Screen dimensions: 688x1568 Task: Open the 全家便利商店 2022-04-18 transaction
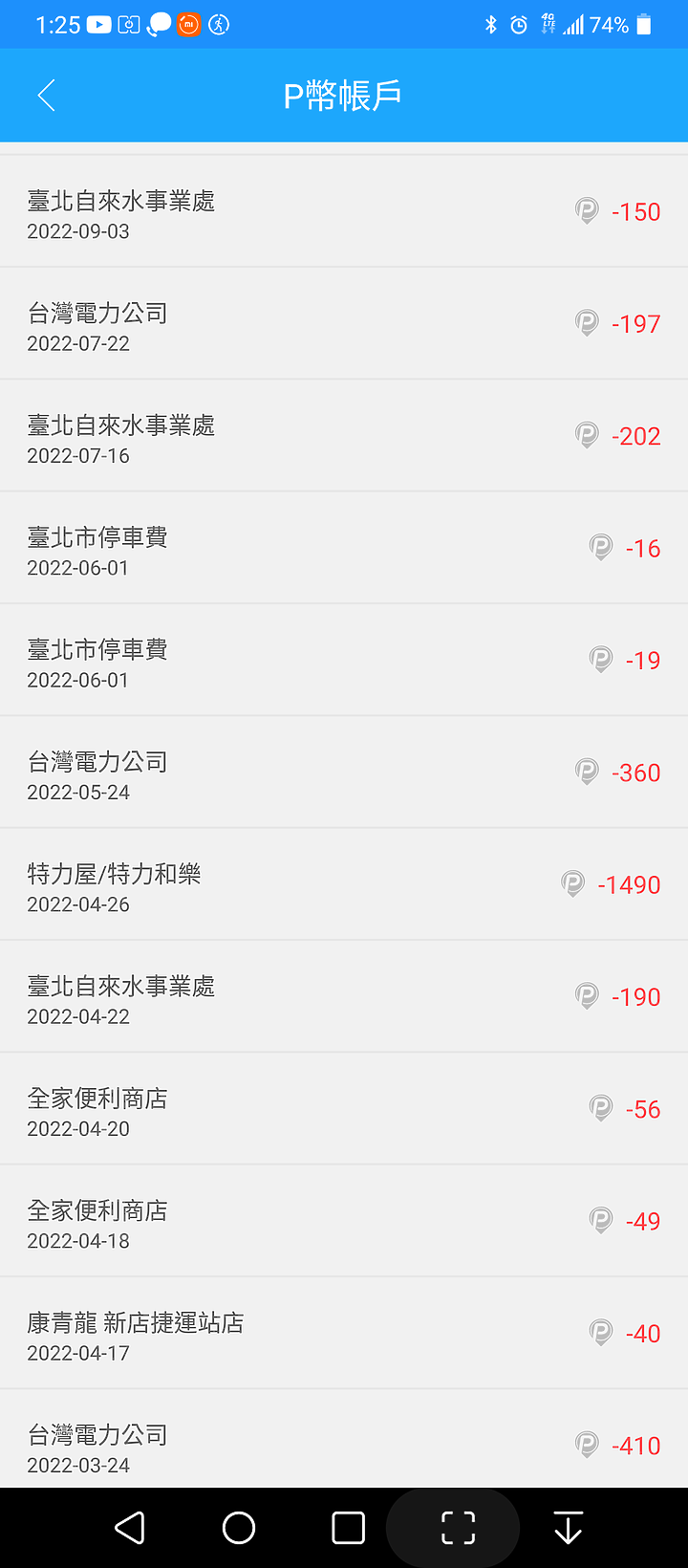coord(344,1221)
